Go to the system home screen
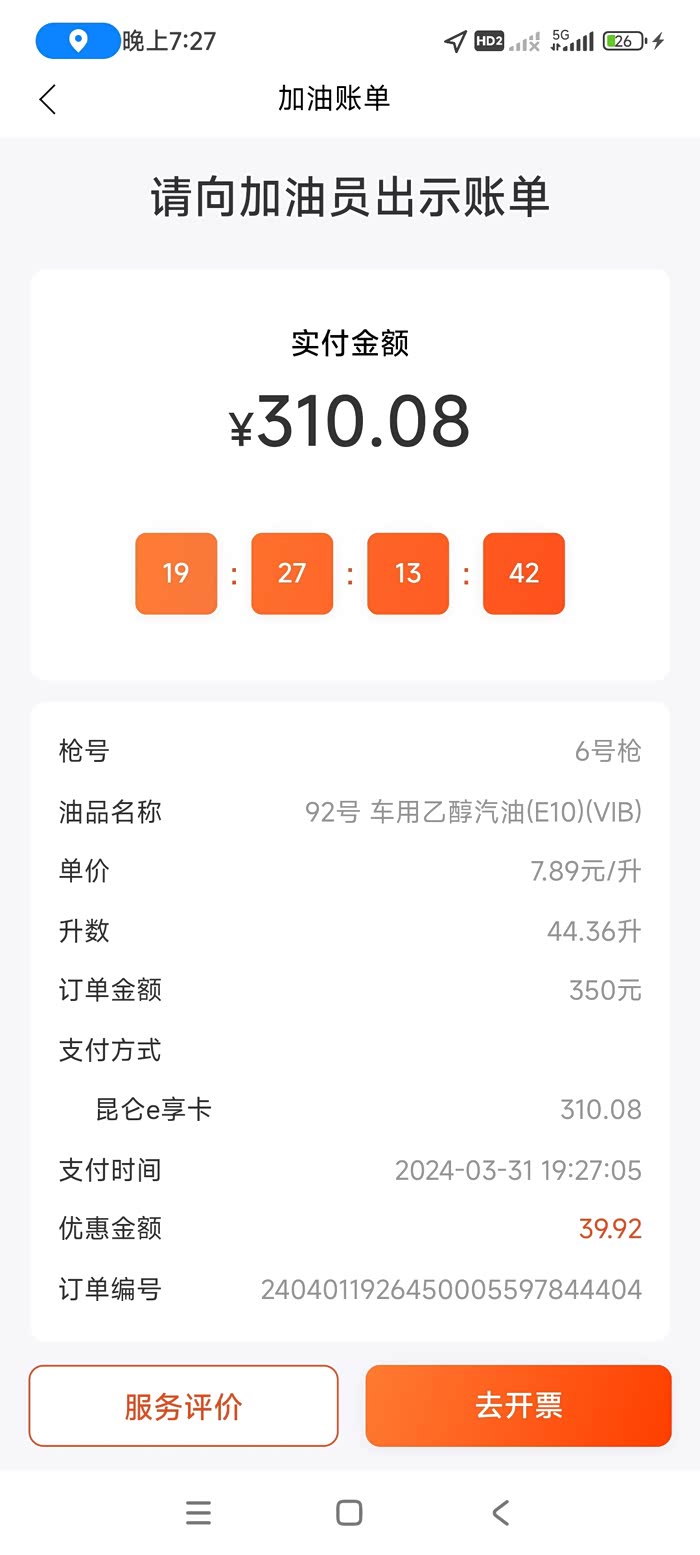The height and width of the screenshot is (1555, 700). click(349, 1513)
